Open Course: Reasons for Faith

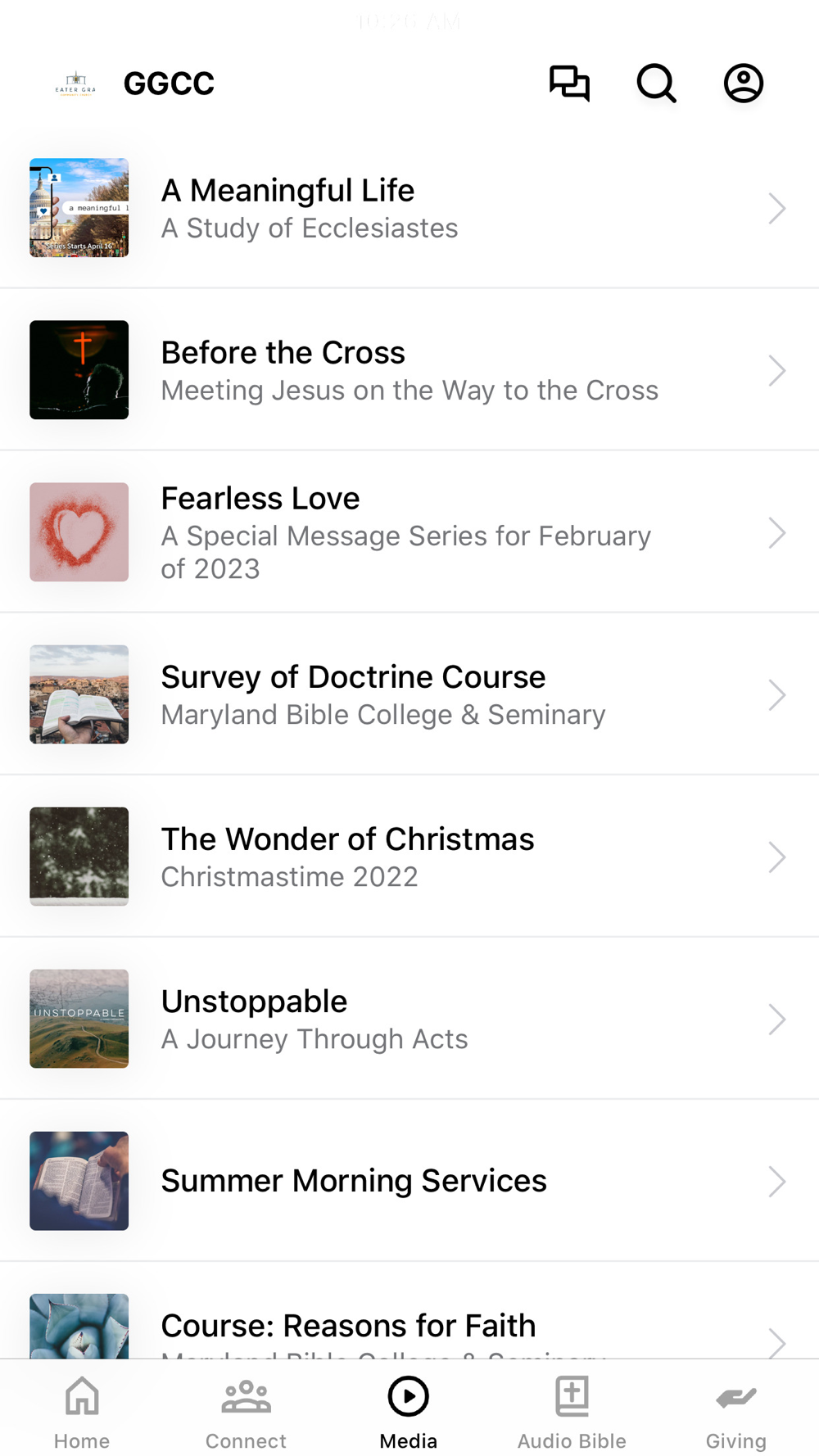tap(409, 1327)
